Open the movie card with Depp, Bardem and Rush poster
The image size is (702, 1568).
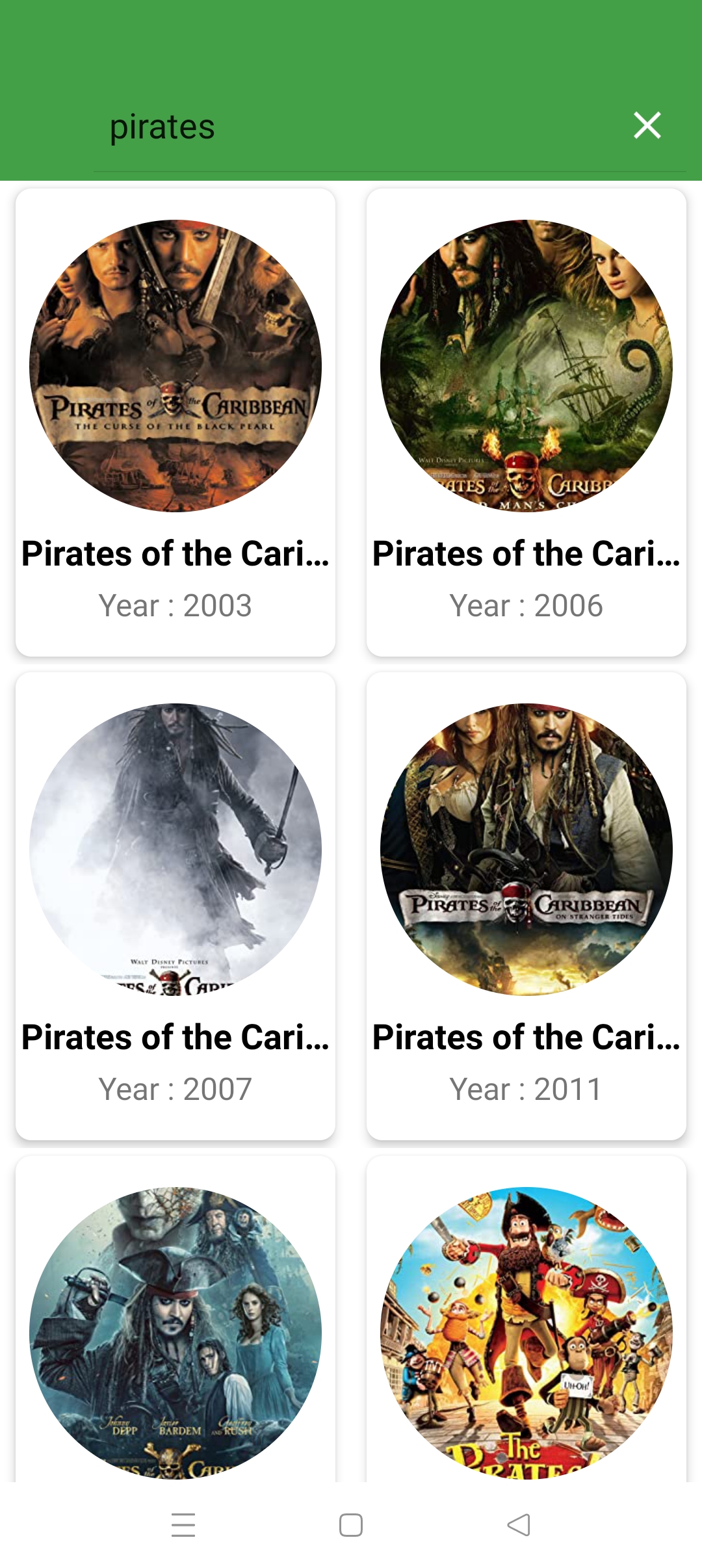tap(175, 1333)
